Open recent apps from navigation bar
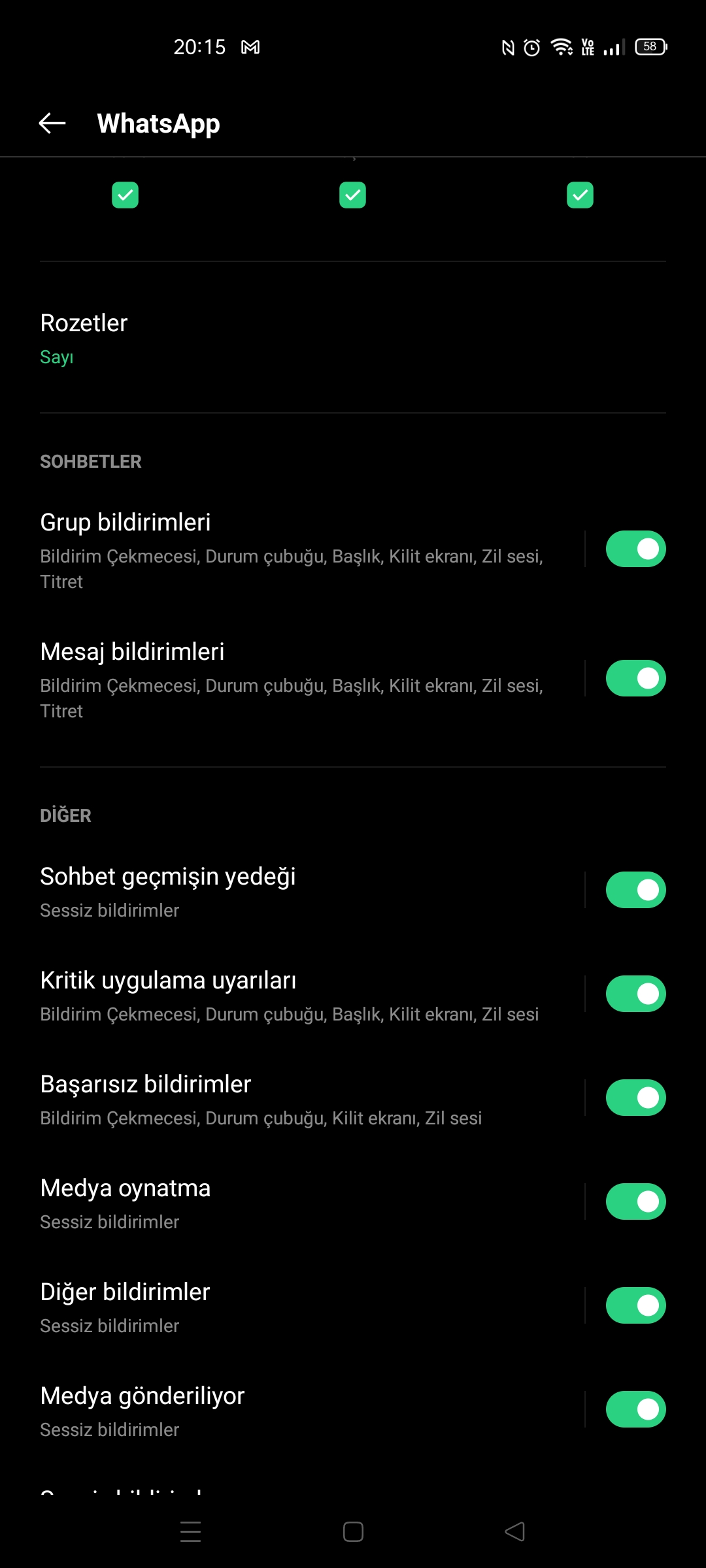 190,1531
